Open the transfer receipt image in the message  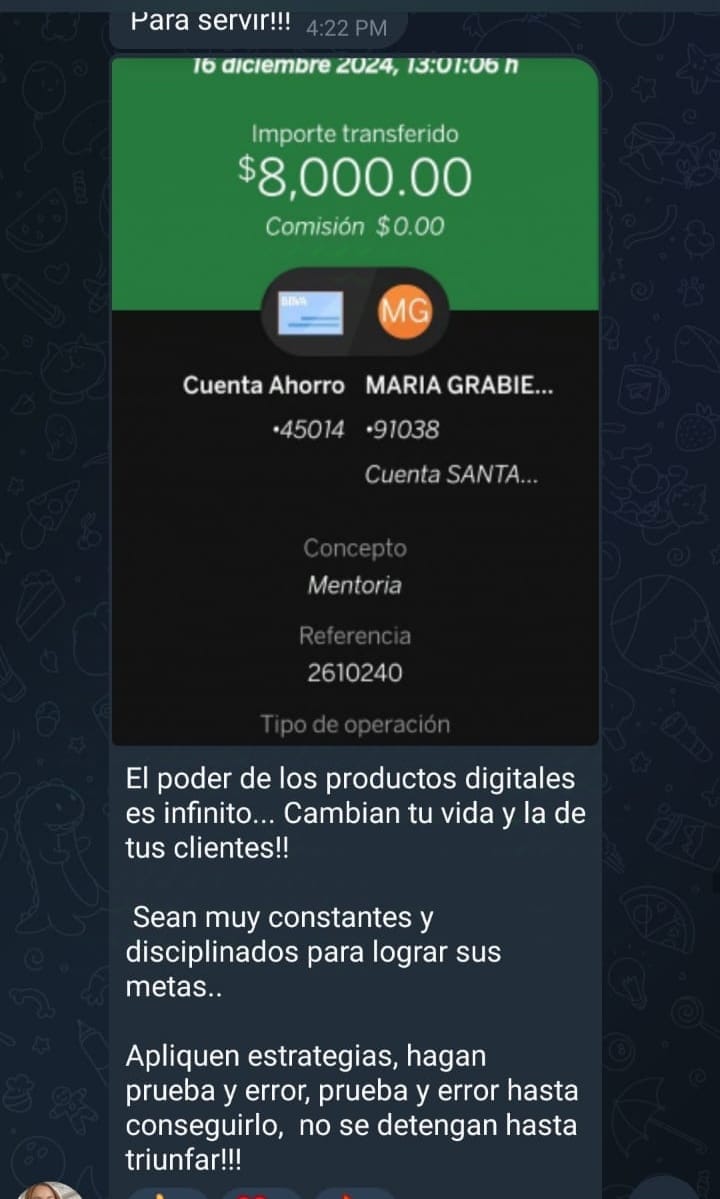click(355, 400)
